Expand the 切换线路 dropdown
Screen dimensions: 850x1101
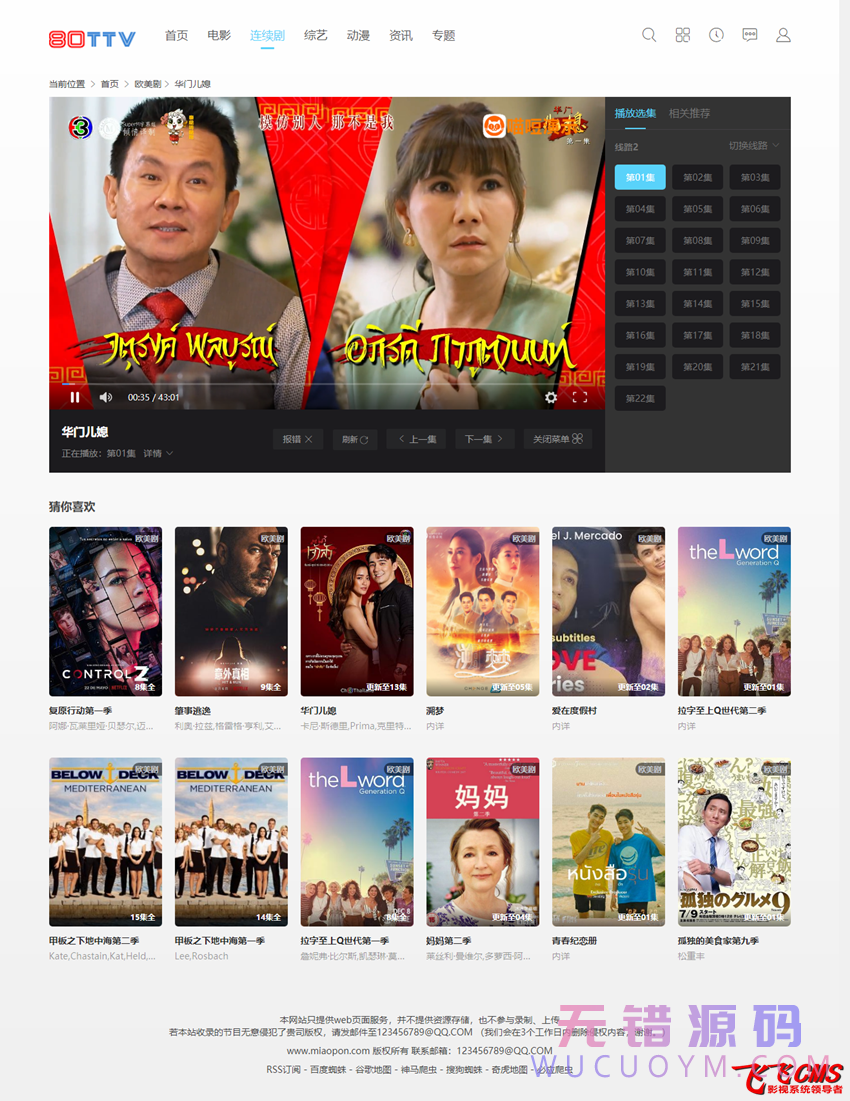[x=753, y=146]
